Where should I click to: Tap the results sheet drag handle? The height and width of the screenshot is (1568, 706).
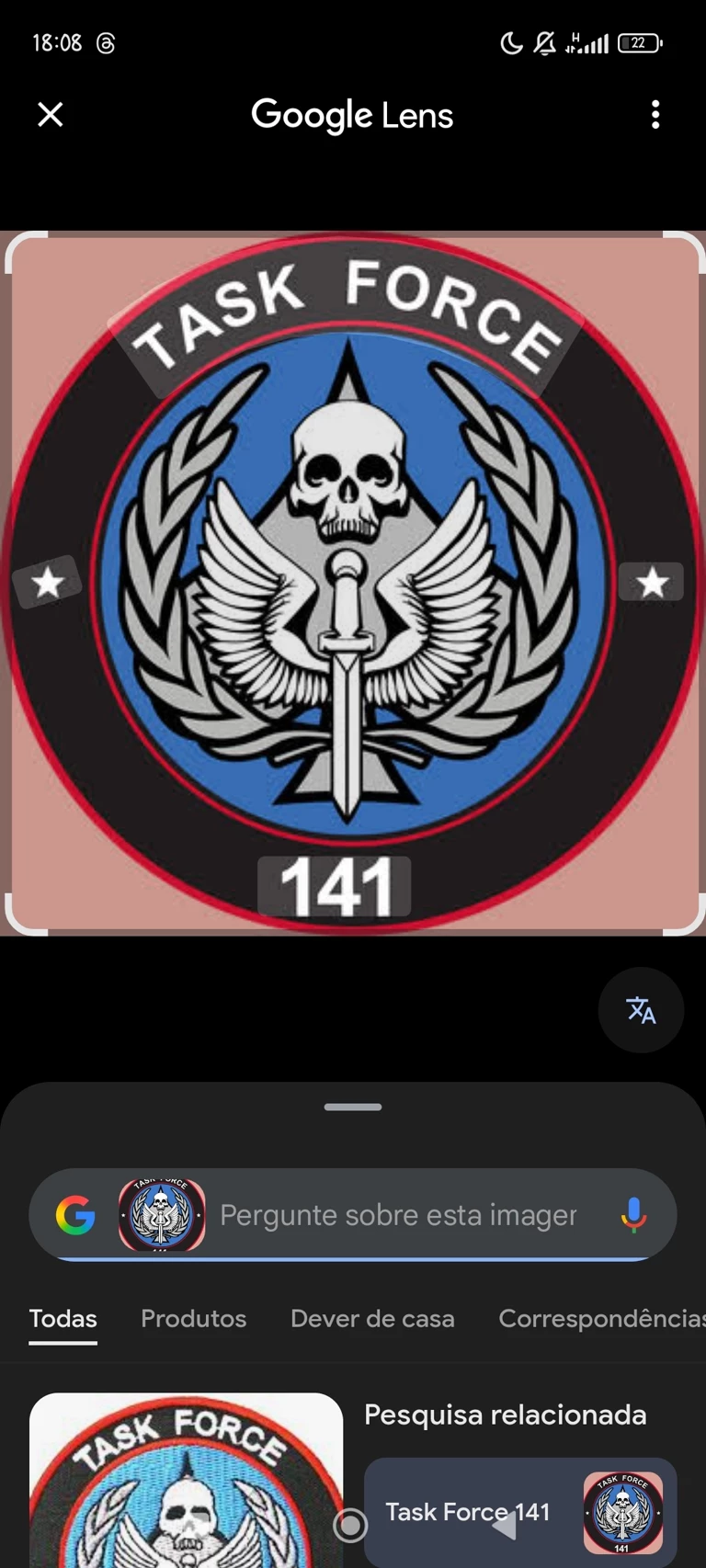[x=353, y=1107]
